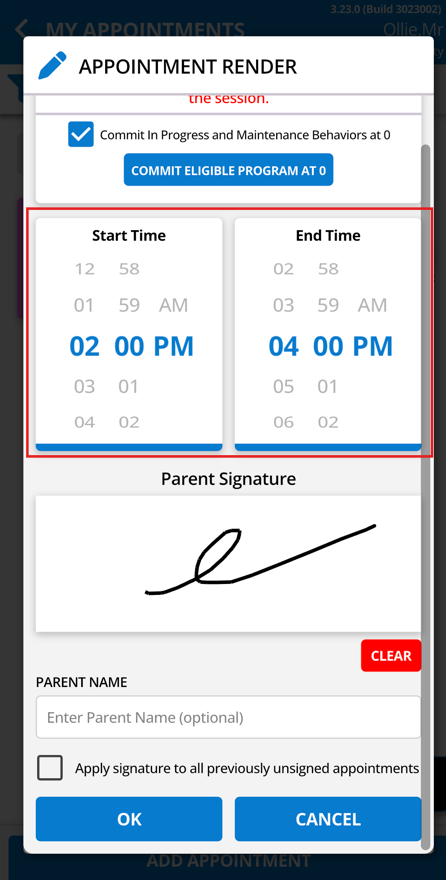This screenshot has width=446, height=880.
Task: Uncheck Commit In Progress and Maintenance Behaviors
Action: click(81, 135)
